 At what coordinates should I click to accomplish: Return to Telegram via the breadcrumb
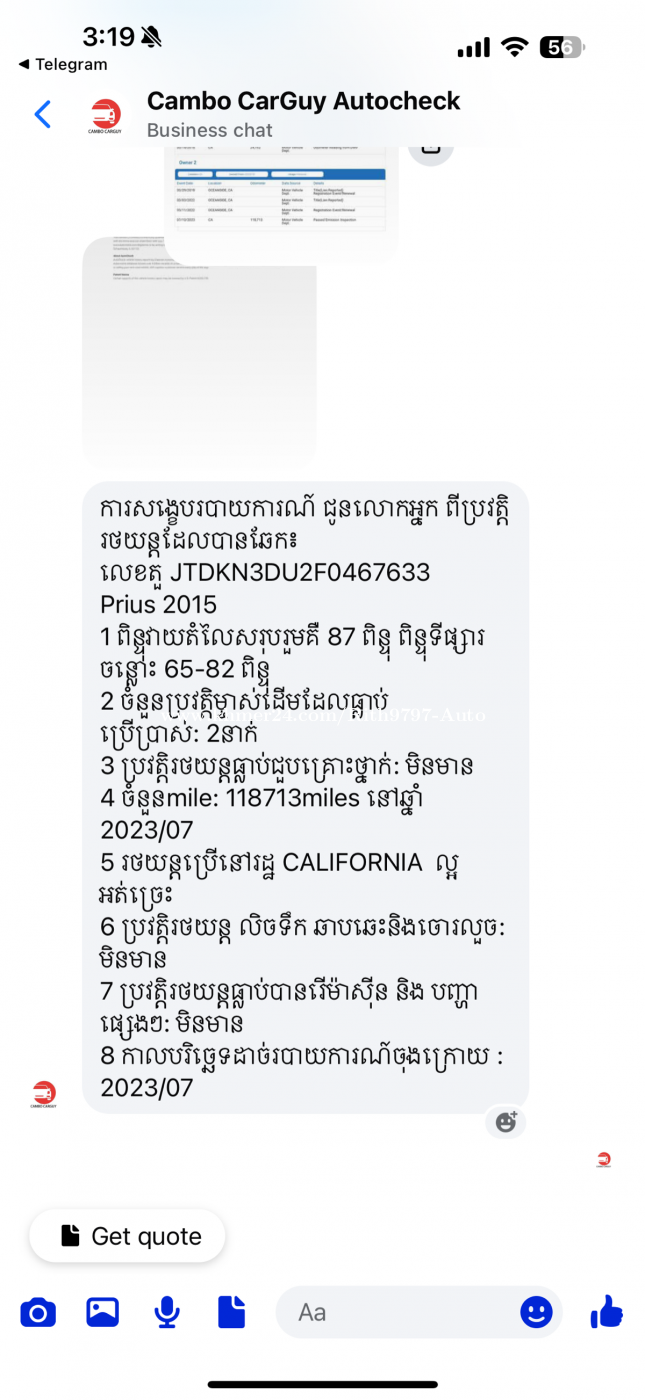63,64
